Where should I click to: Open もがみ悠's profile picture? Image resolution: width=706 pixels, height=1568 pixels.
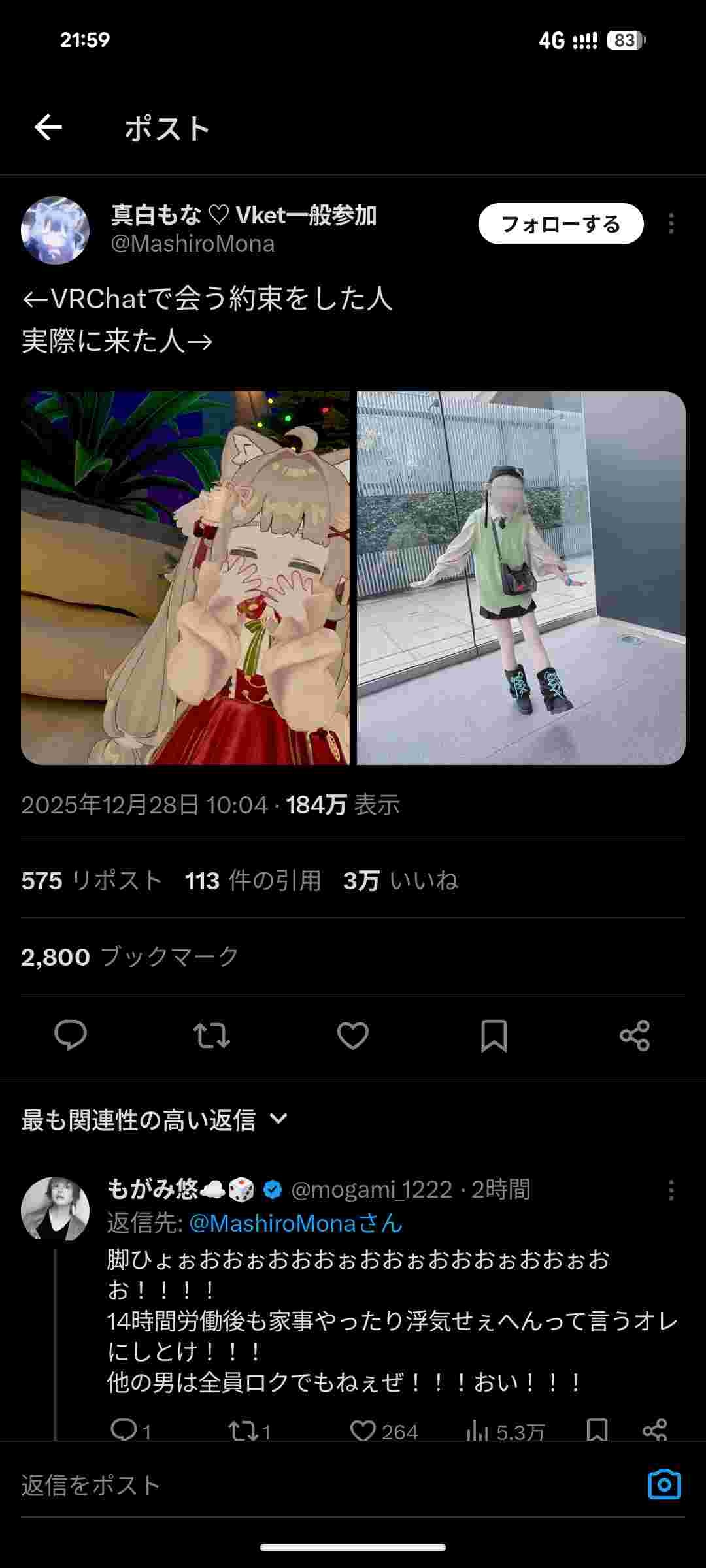[55, 1209]
